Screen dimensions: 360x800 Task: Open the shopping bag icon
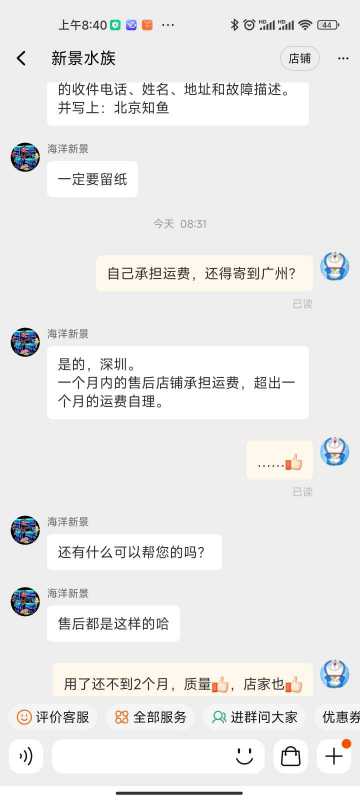[x=291, y=756]
